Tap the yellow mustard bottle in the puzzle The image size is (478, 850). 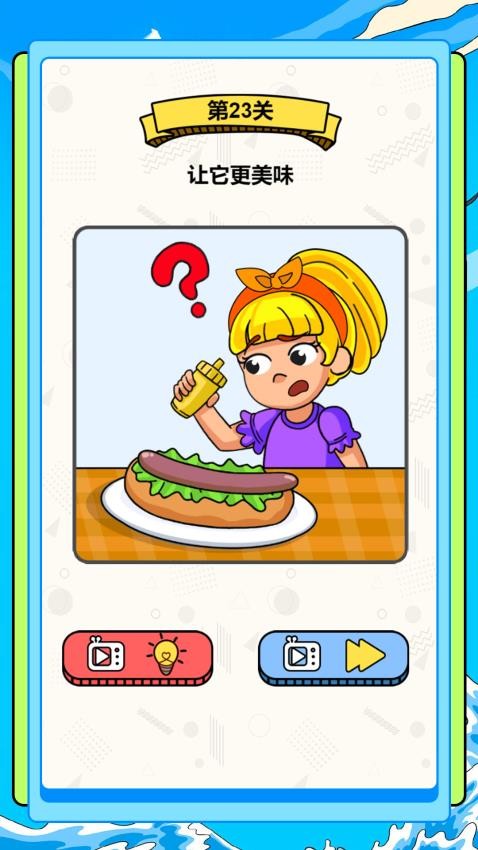click(198, 388)
